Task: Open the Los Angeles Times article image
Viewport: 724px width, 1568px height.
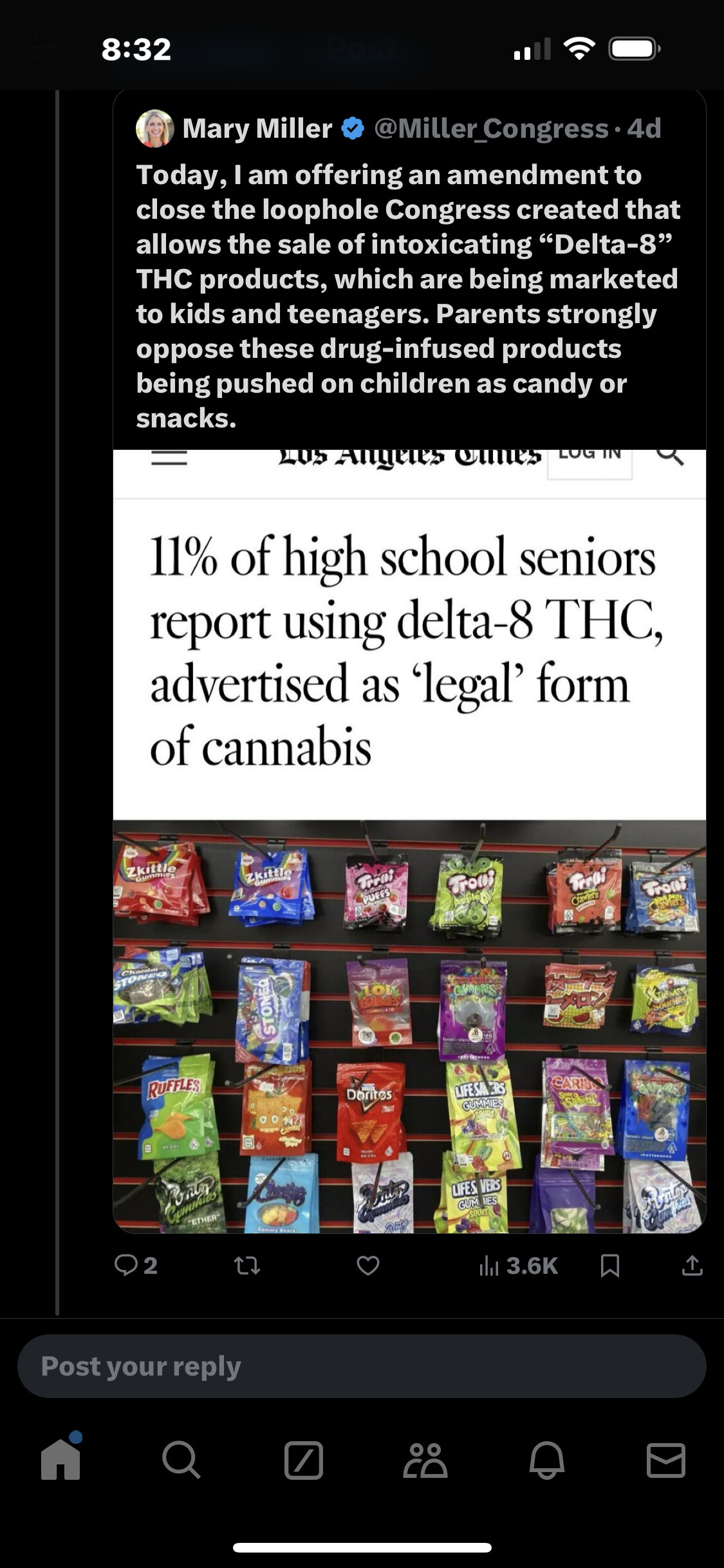Action: coord(409,841)
